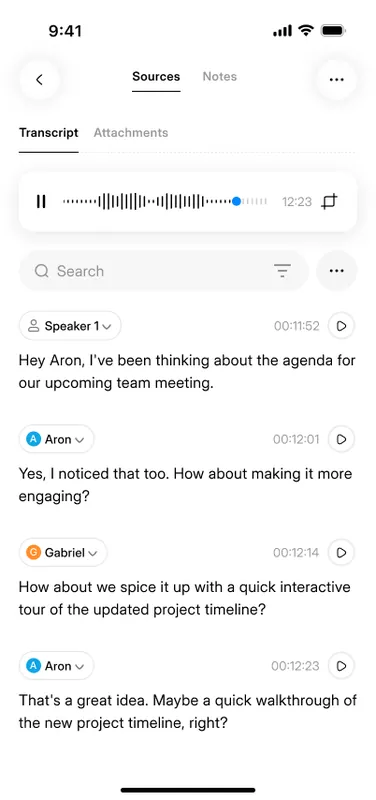376x800 pixels.
Task: Play the segment at 00:12:23
Action: point(341,666)
